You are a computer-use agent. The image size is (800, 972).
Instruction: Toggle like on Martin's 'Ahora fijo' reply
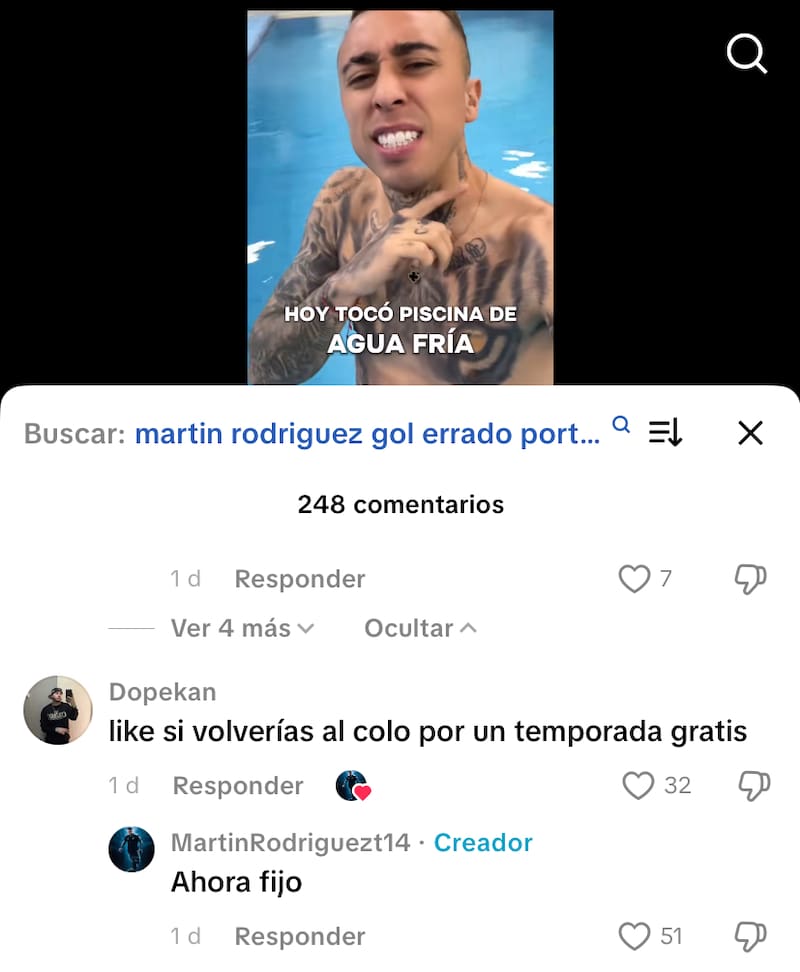633,936
